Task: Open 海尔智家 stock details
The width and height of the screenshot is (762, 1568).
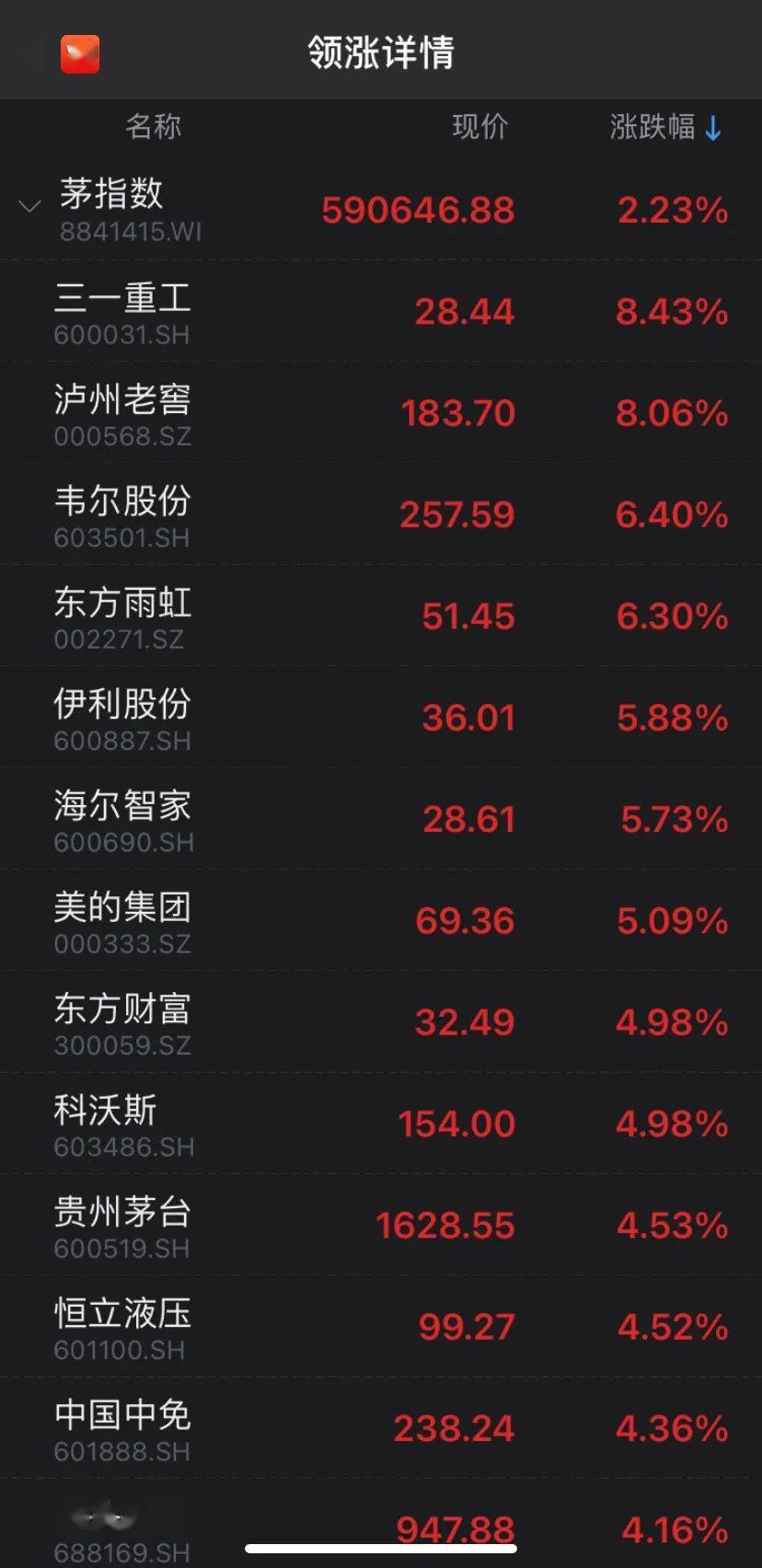Action: (381, 818)
